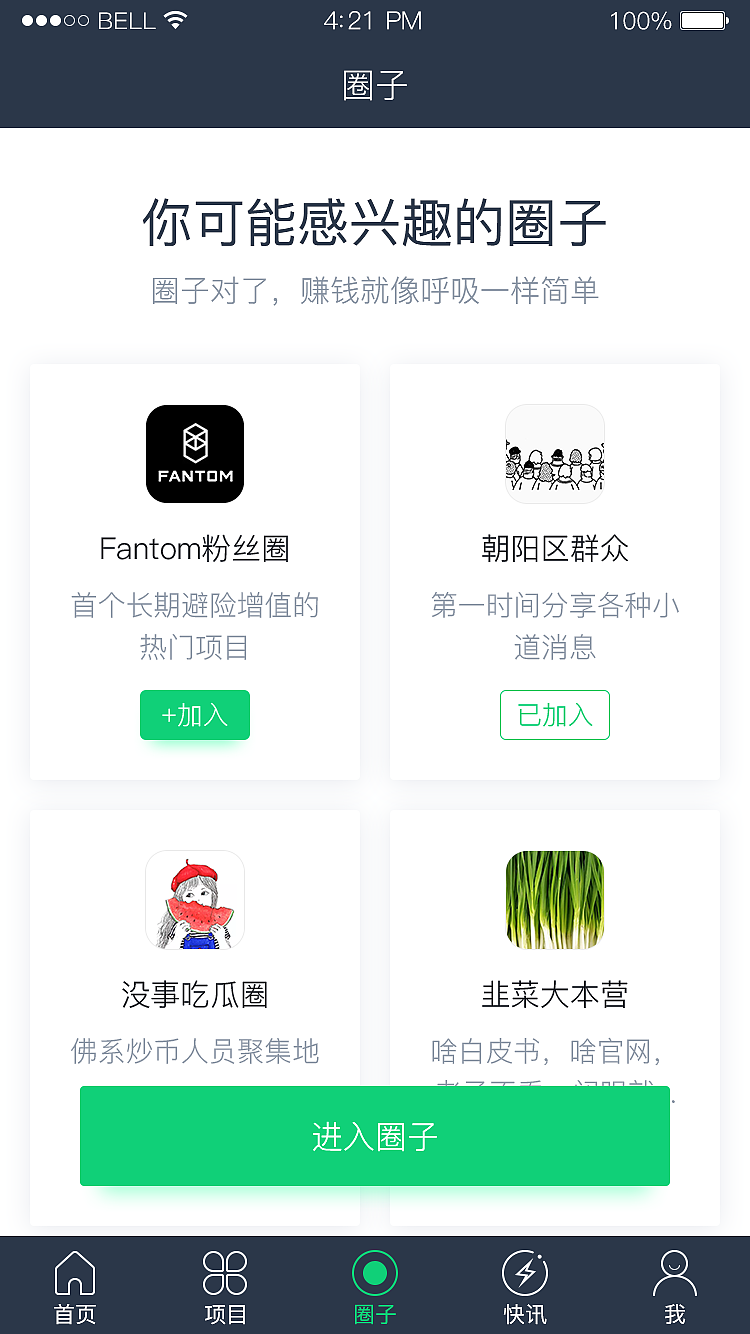The width and height of the screenshot is (750, 1334).
Task: Tap the crowd avatar of 朝阳区群众
Action: (x=555, y=453)
